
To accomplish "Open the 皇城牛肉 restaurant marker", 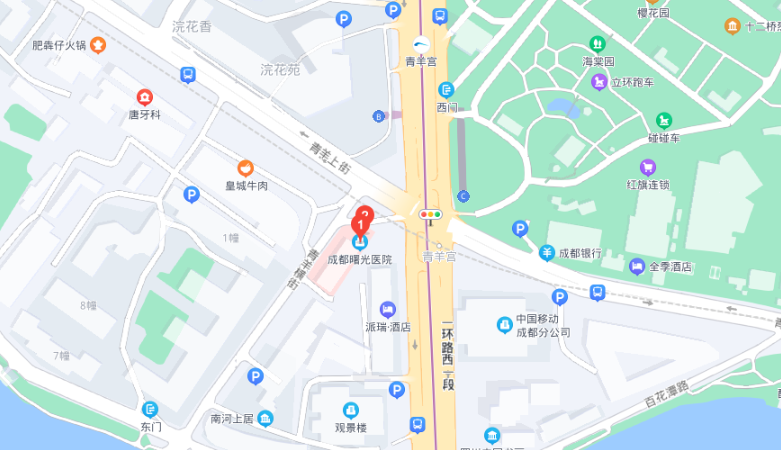I will 245,168.
